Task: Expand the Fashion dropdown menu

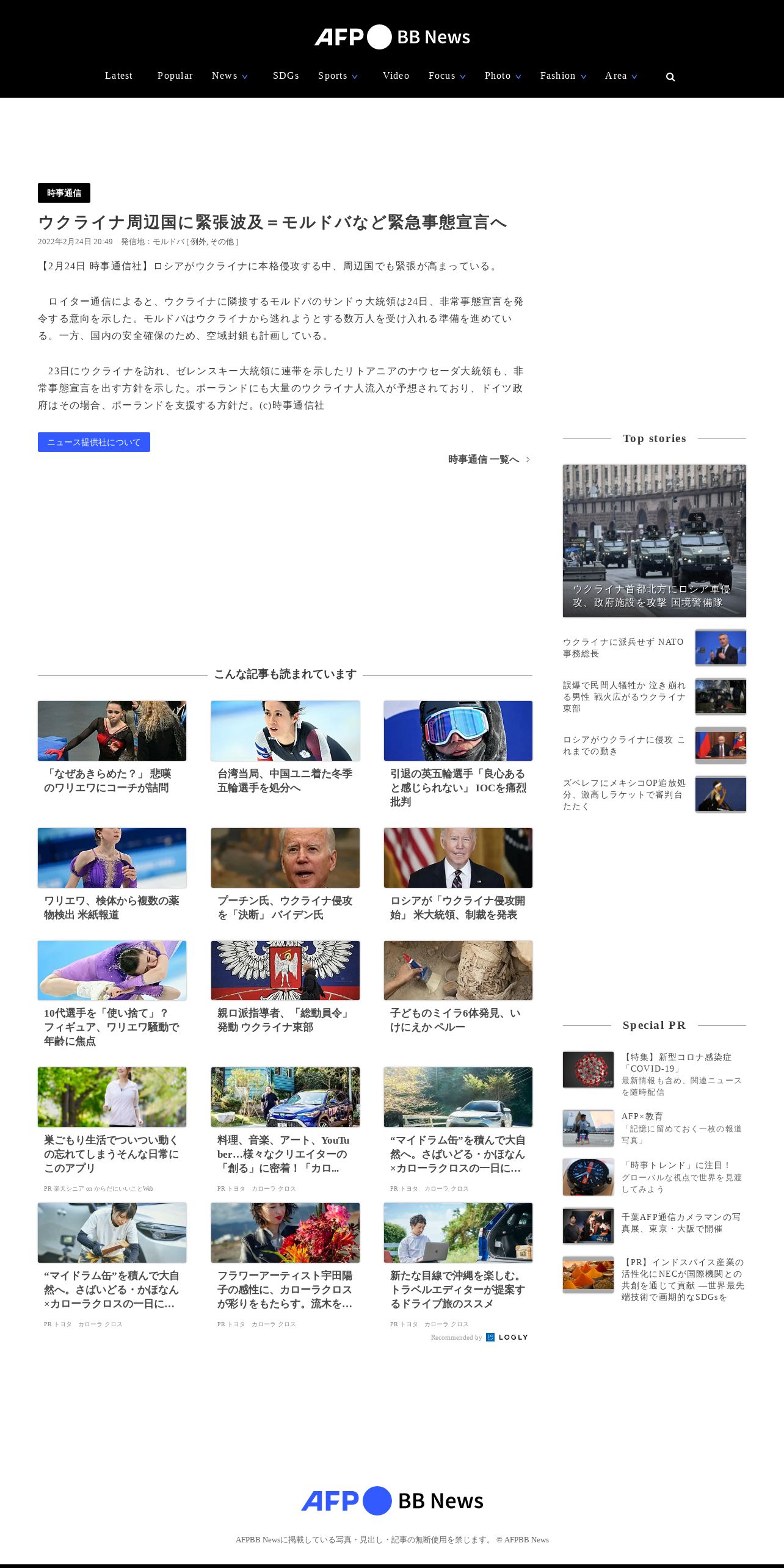Action: [563, 76]
